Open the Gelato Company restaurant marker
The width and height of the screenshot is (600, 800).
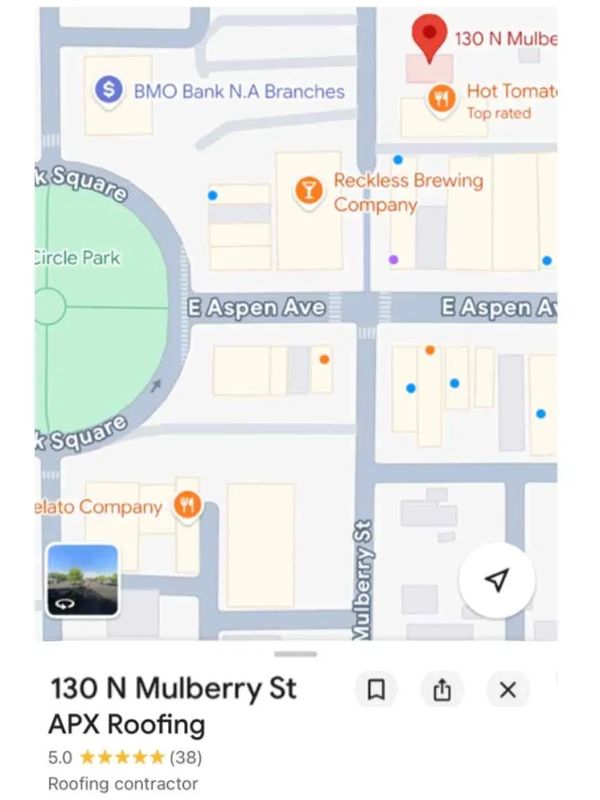coord(186,506)
